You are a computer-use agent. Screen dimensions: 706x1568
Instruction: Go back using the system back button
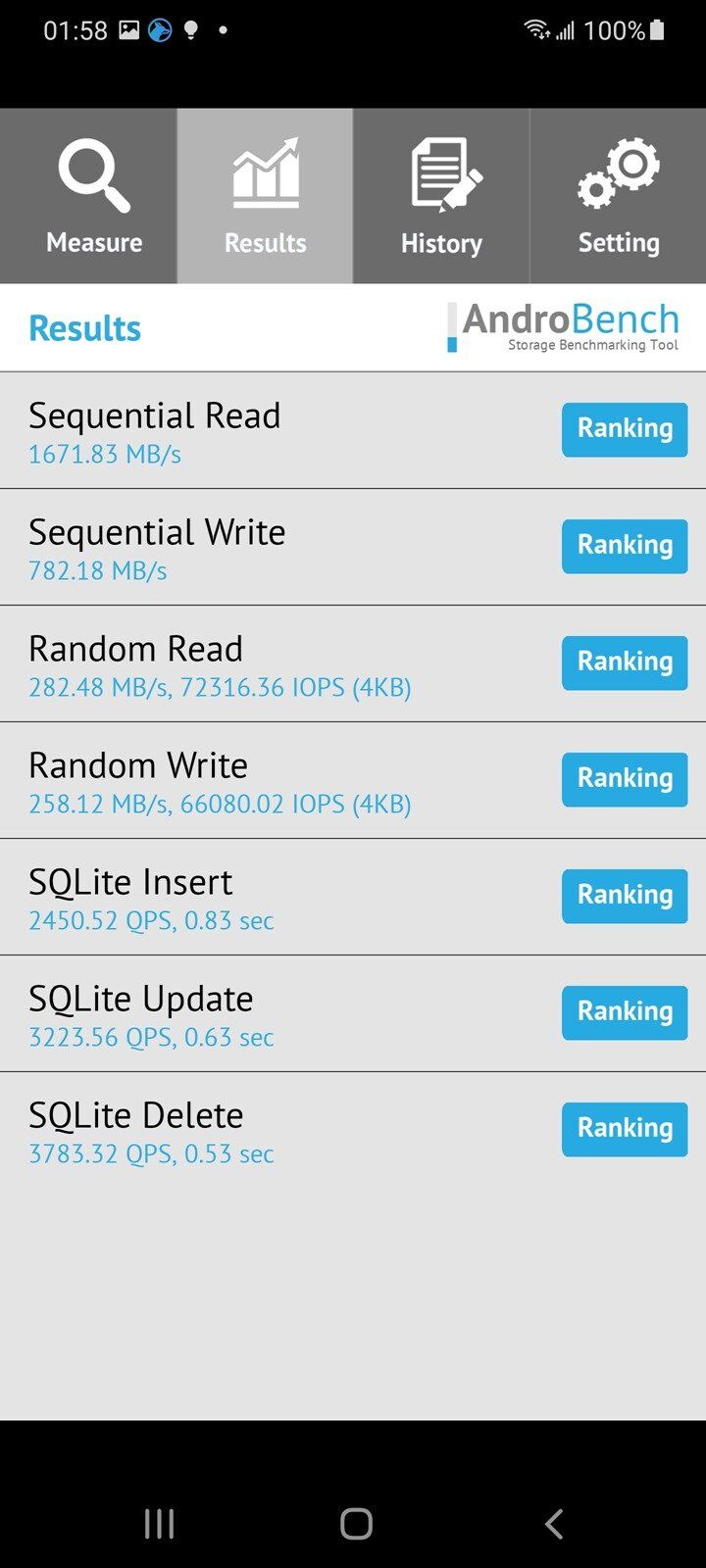point(554,1524)
